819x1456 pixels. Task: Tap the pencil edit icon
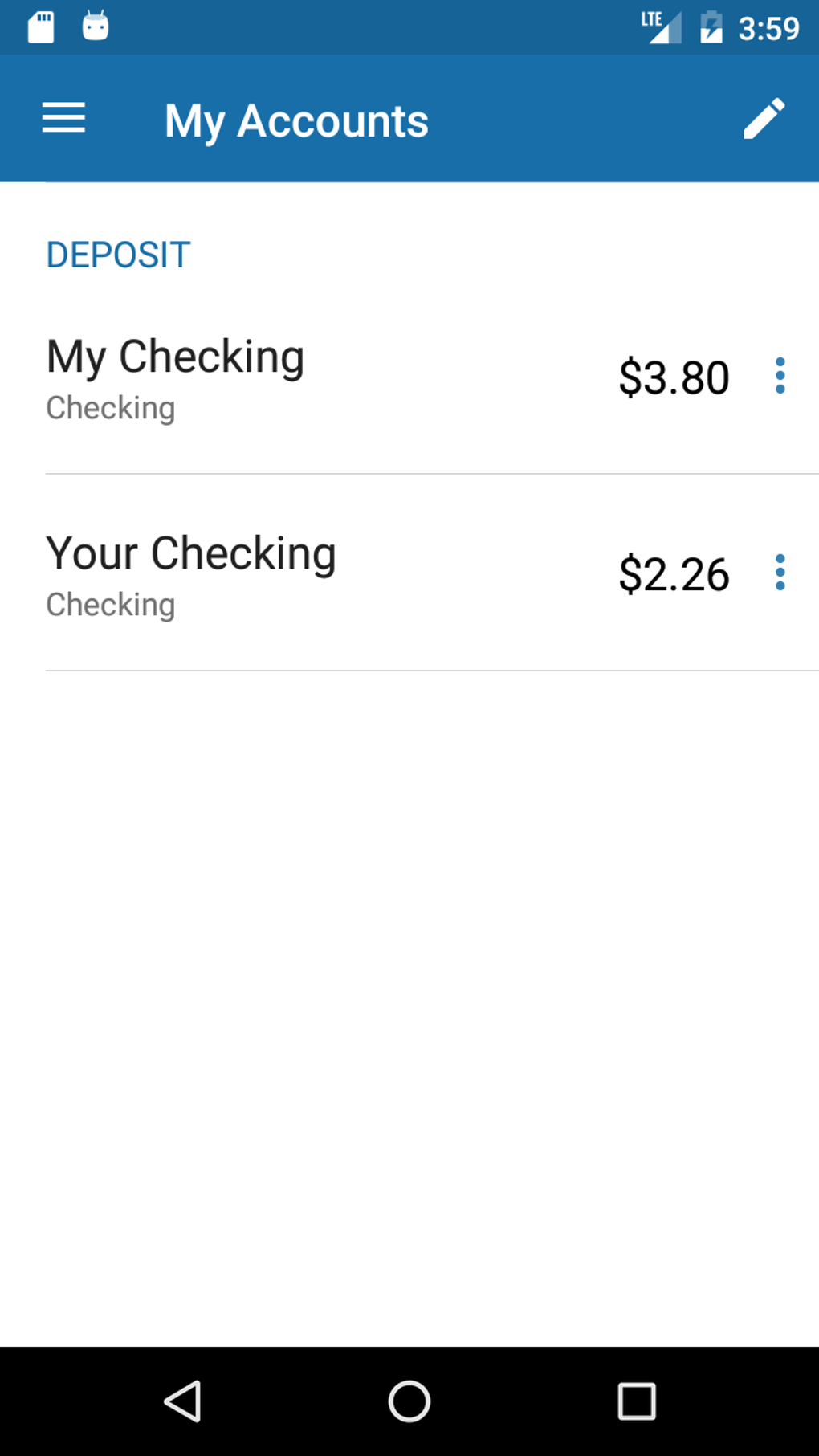[x=764, y=119]
